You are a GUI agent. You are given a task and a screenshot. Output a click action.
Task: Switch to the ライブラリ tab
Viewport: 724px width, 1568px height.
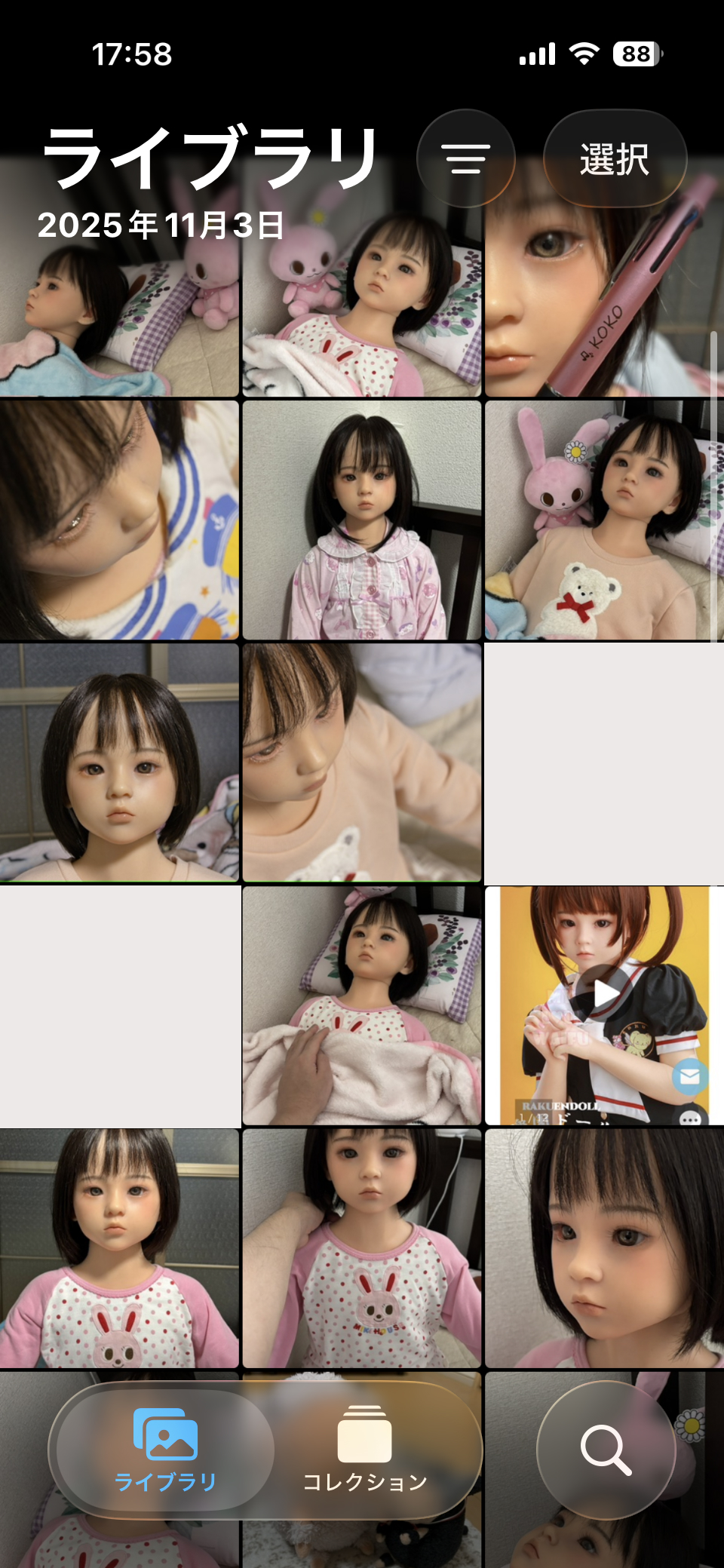pyautogui.click(x=165, y=1450)
